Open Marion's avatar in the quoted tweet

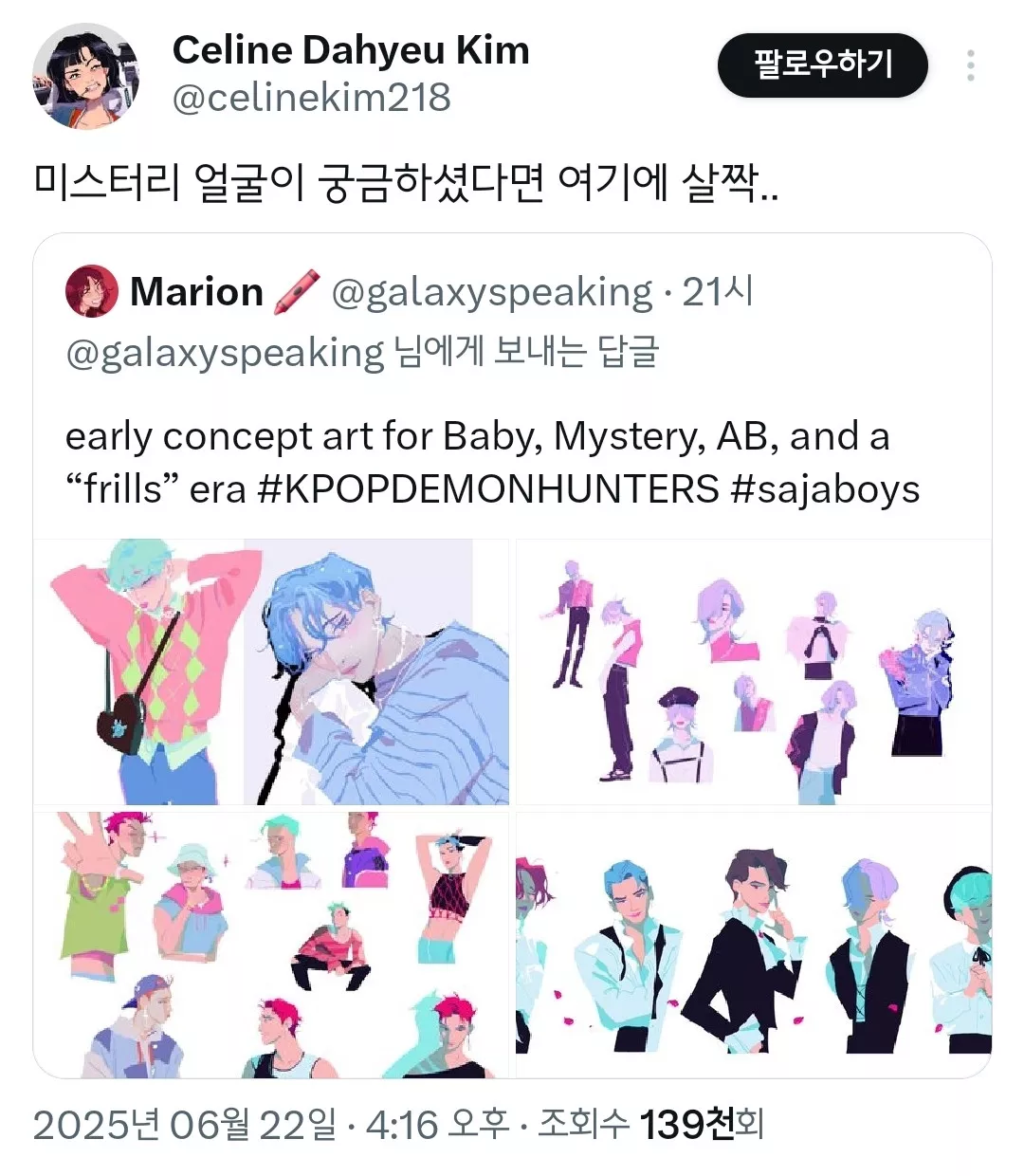[92, 291]
